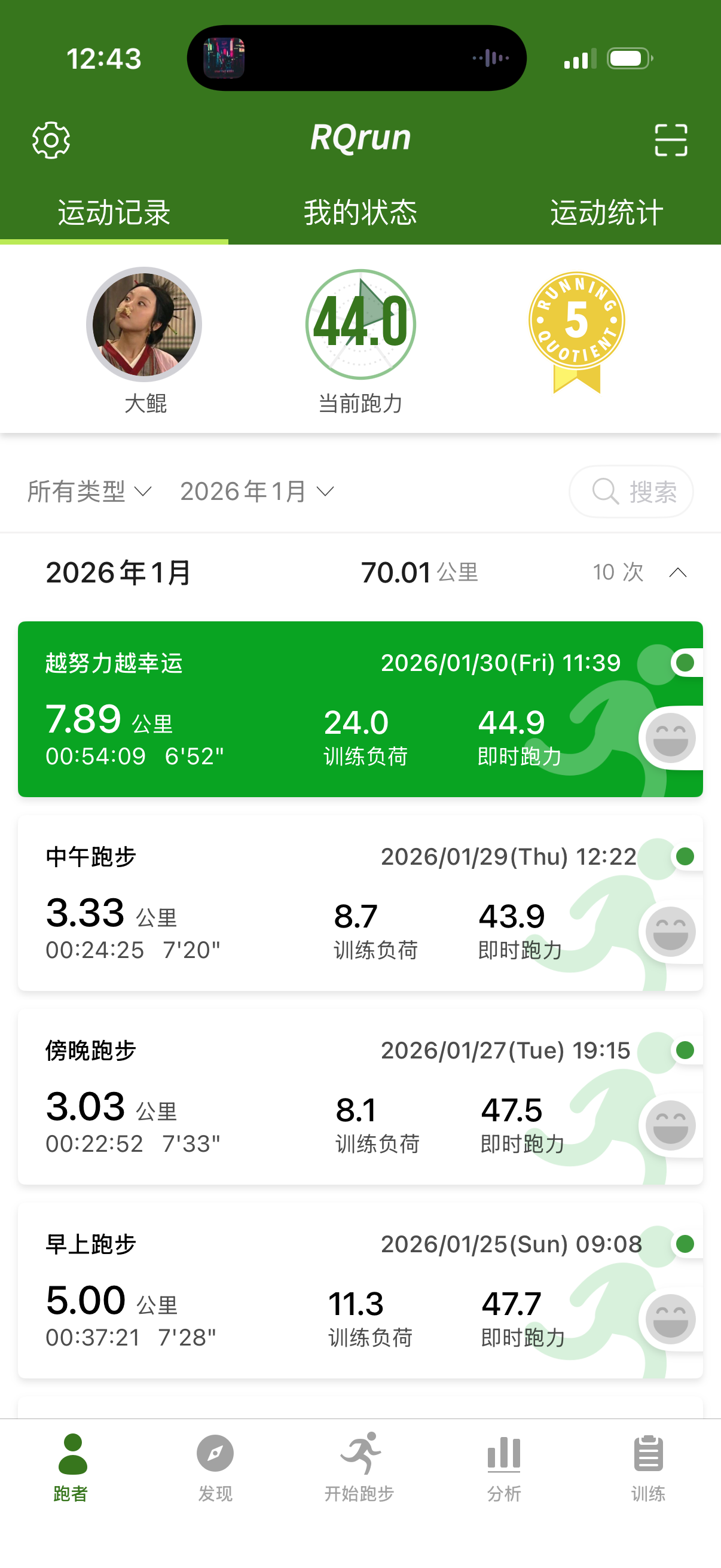
Task: Switch to the 我的状态 tab
Action: pyautogui.click(x=360, y=213)
